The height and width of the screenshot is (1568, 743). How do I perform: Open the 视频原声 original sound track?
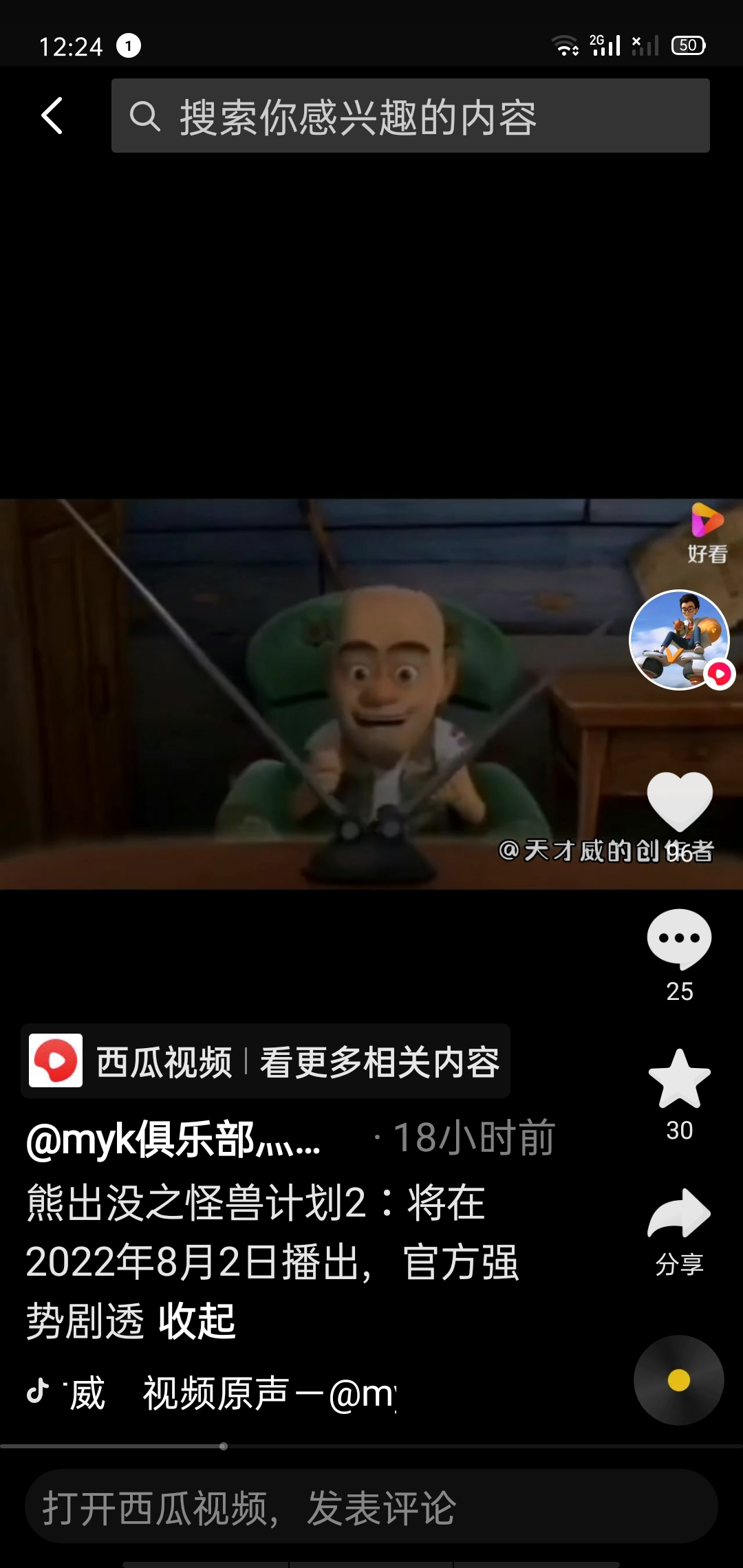(268, 1394)
